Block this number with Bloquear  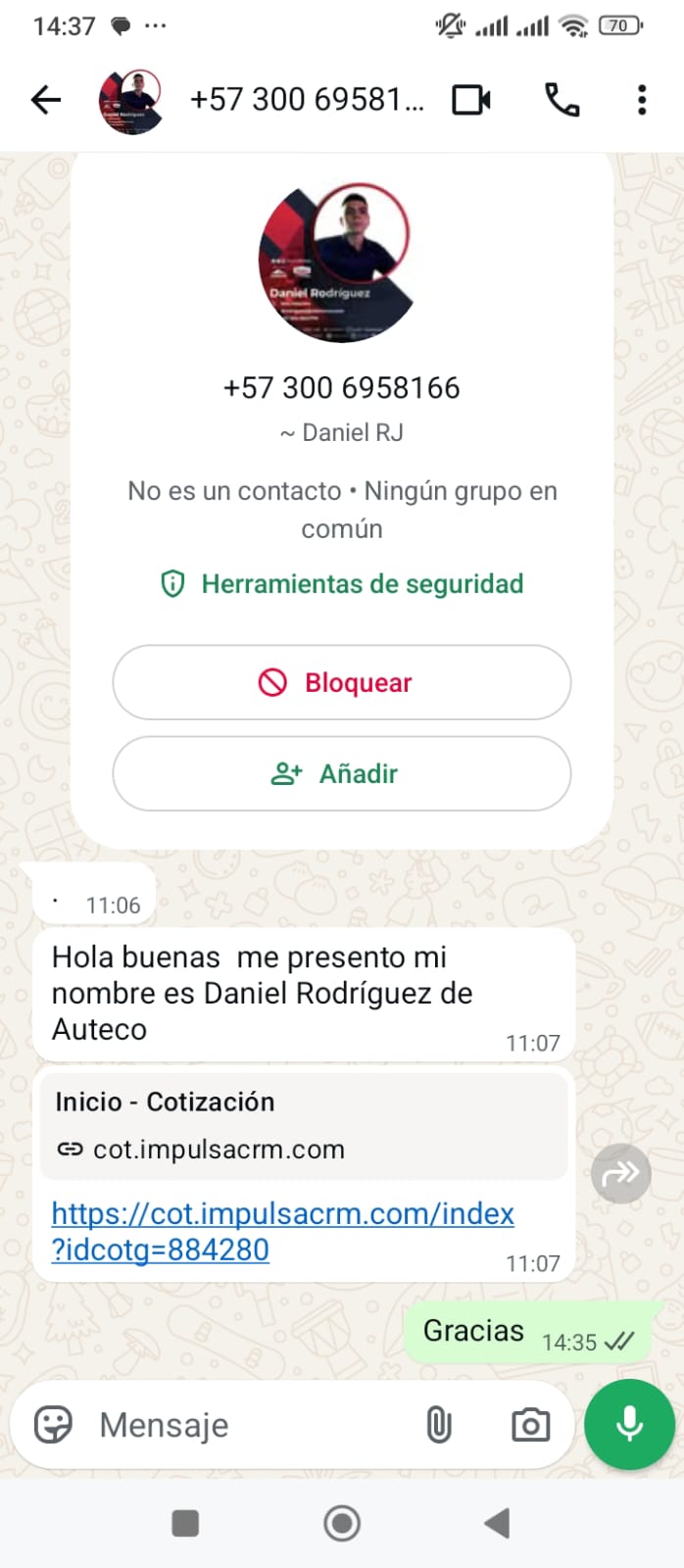pos(342,682)
